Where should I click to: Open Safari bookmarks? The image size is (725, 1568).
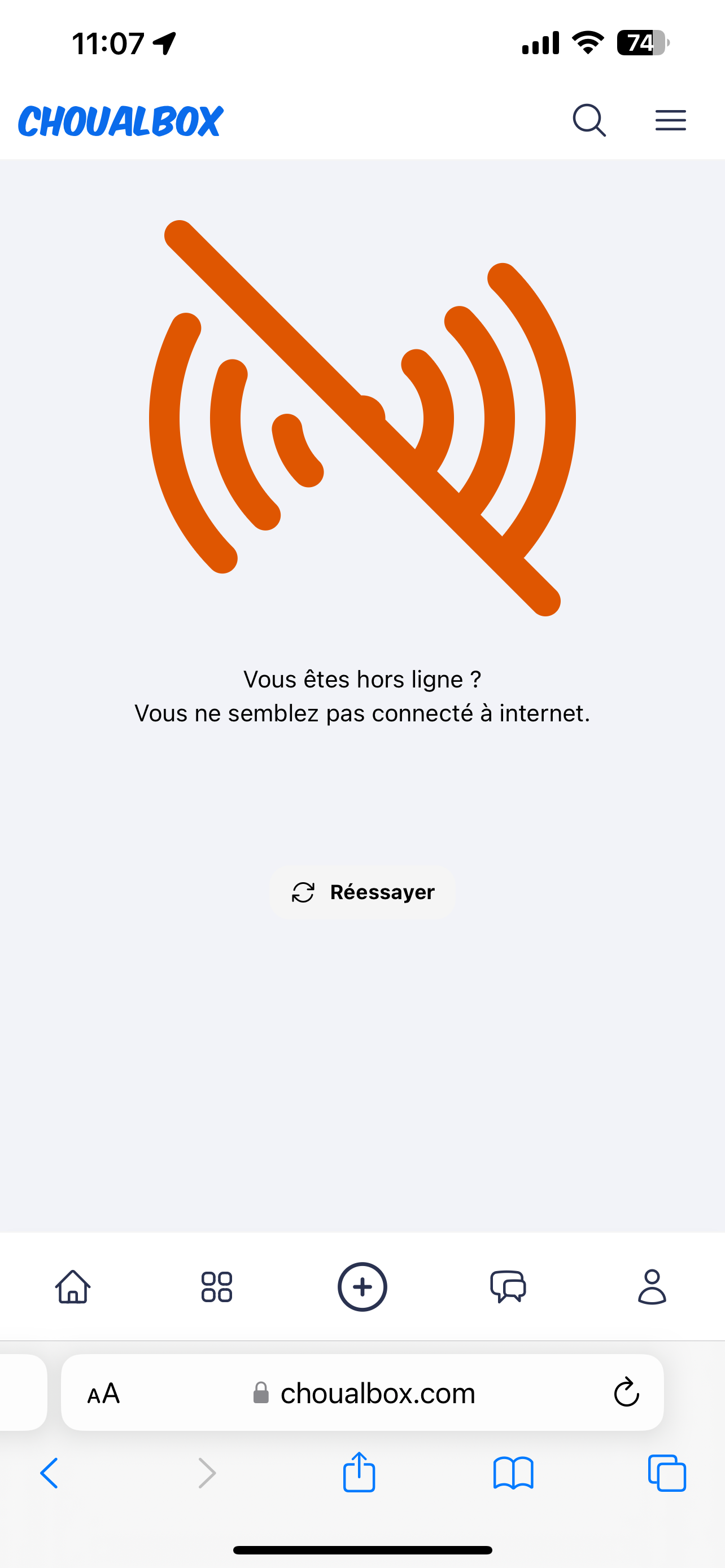(x=513, y=1474)
